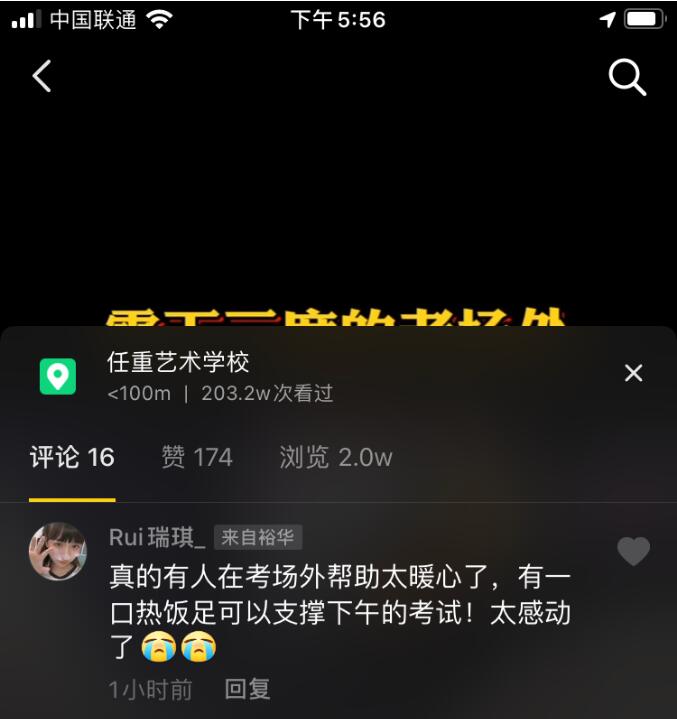Open search with the magnifier icon
The width and height of the screenshot is (677, 719).
(x=627, y=77)
